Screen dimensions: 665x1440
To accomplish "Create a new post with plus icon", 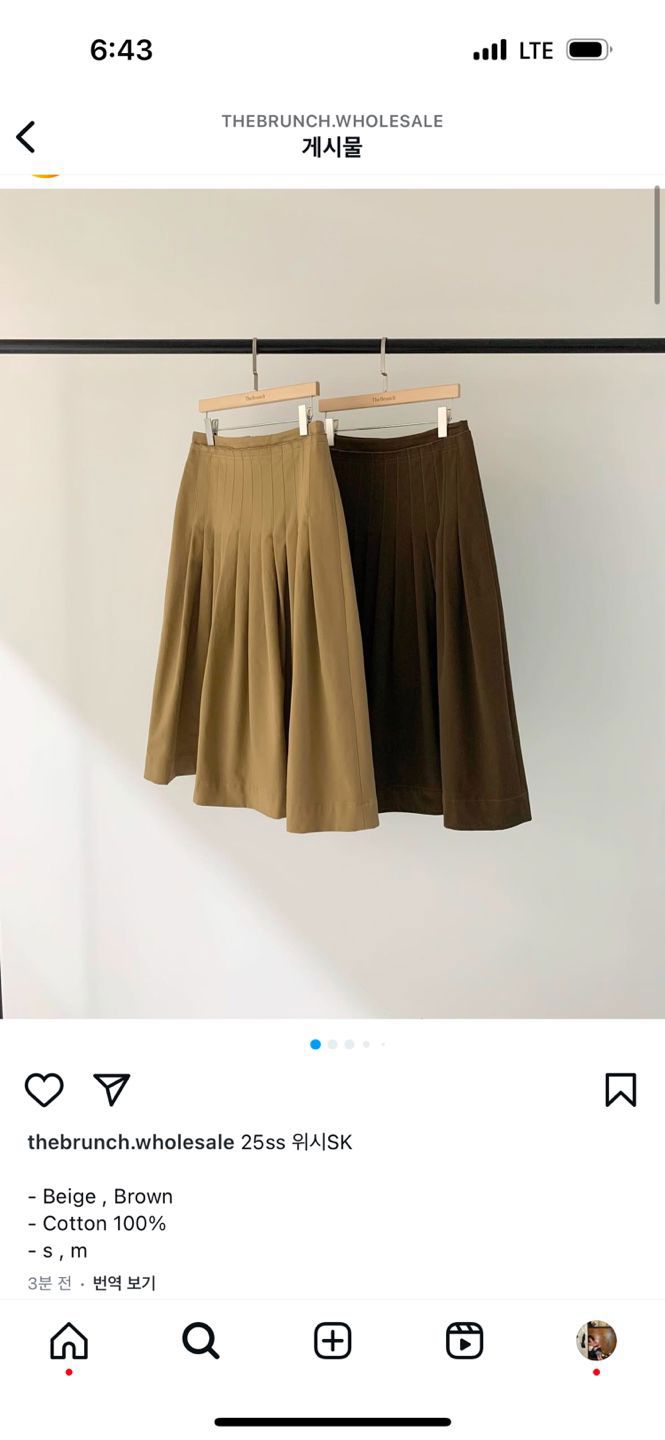I will 332,1341.
